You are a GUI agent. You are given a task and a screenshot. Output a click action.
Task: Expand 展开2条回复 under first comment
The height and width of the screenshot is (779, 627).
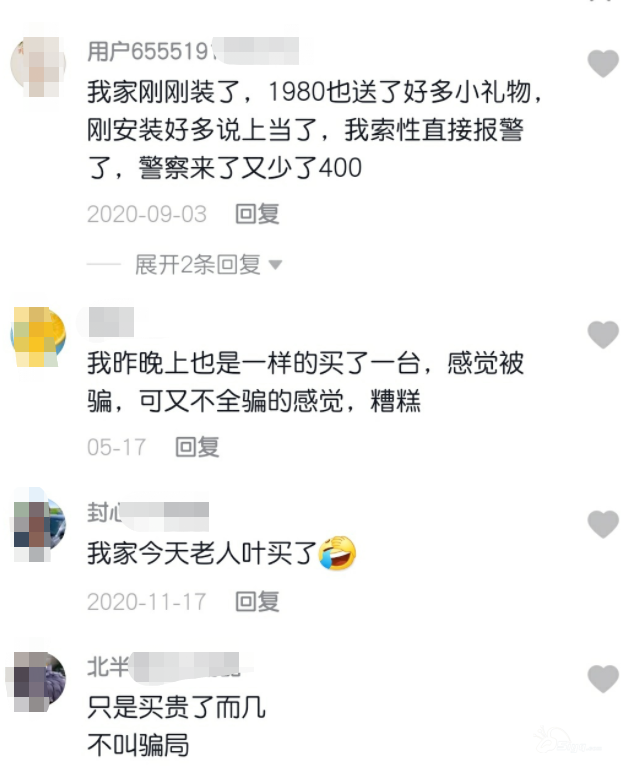209,265
